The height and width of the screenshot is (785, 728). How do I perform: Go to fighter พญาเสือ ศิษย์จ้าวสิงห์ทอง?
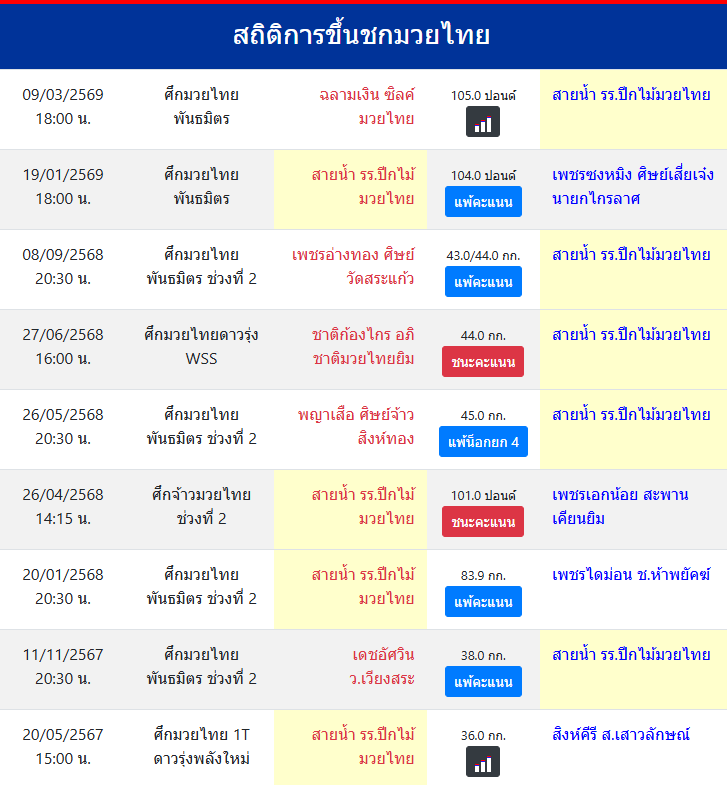[x=356, y=427]
